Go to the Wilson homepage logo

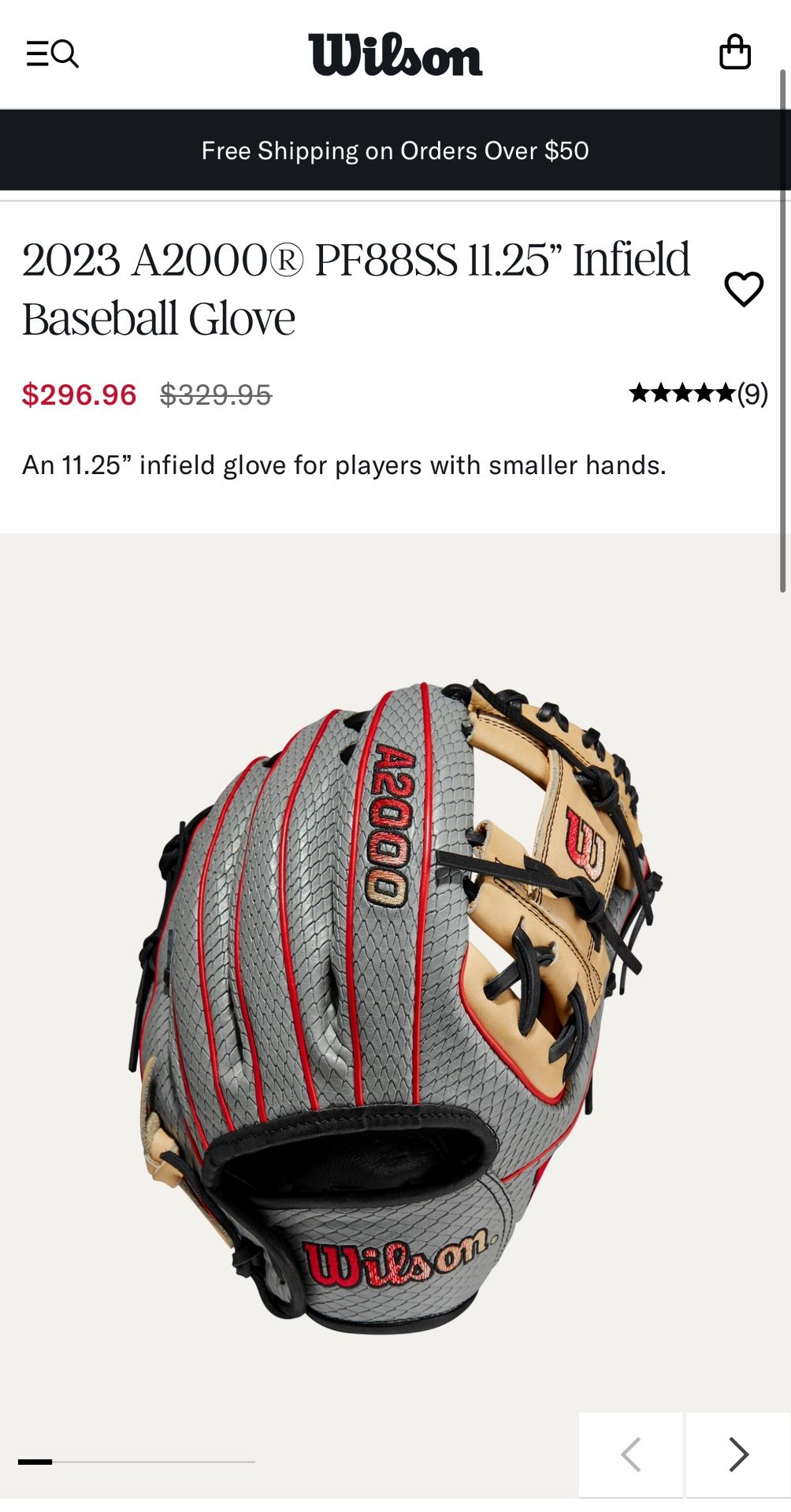coord(395,54)
